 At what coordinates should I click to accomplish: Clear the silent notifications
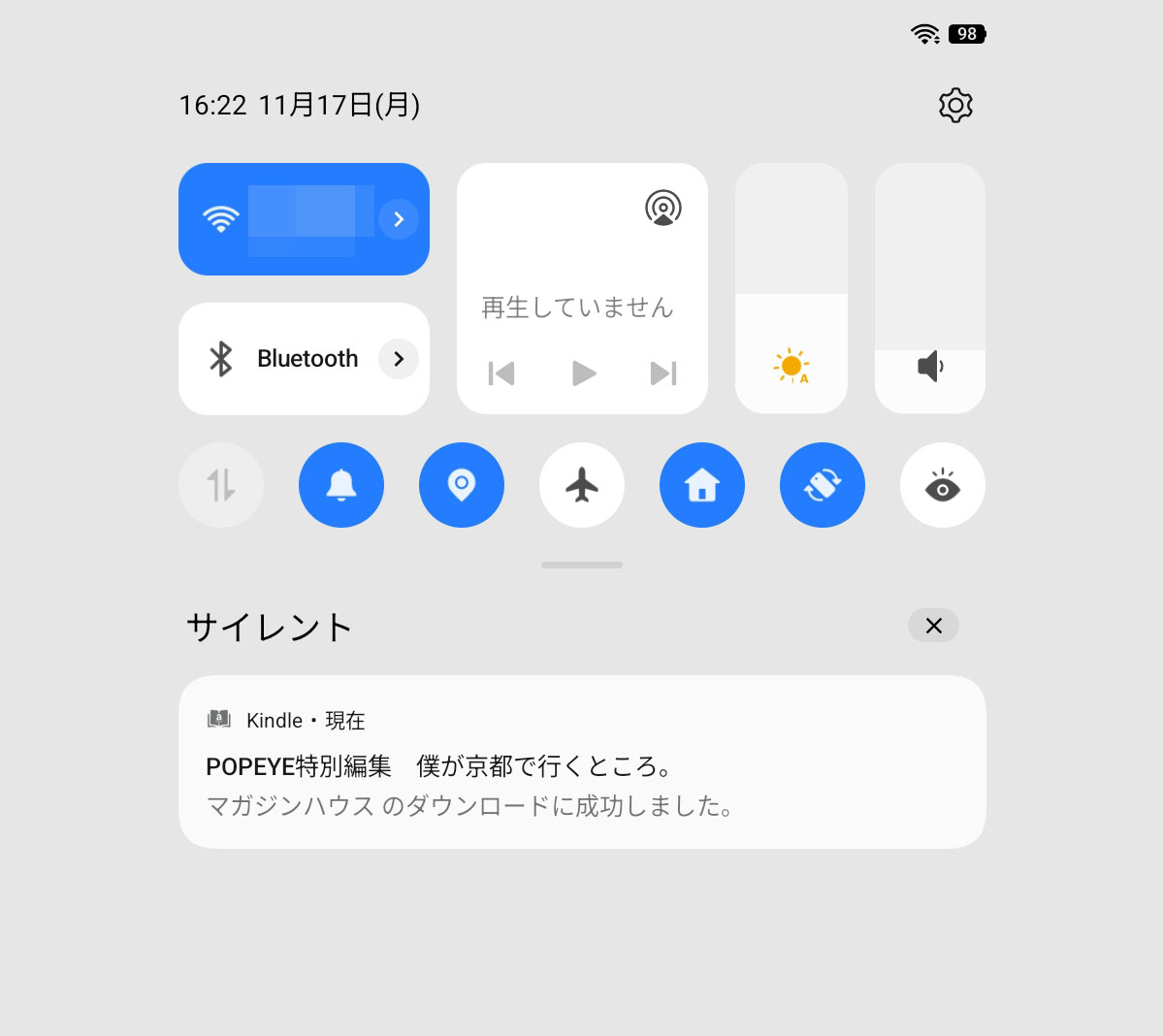pos(933,626)
